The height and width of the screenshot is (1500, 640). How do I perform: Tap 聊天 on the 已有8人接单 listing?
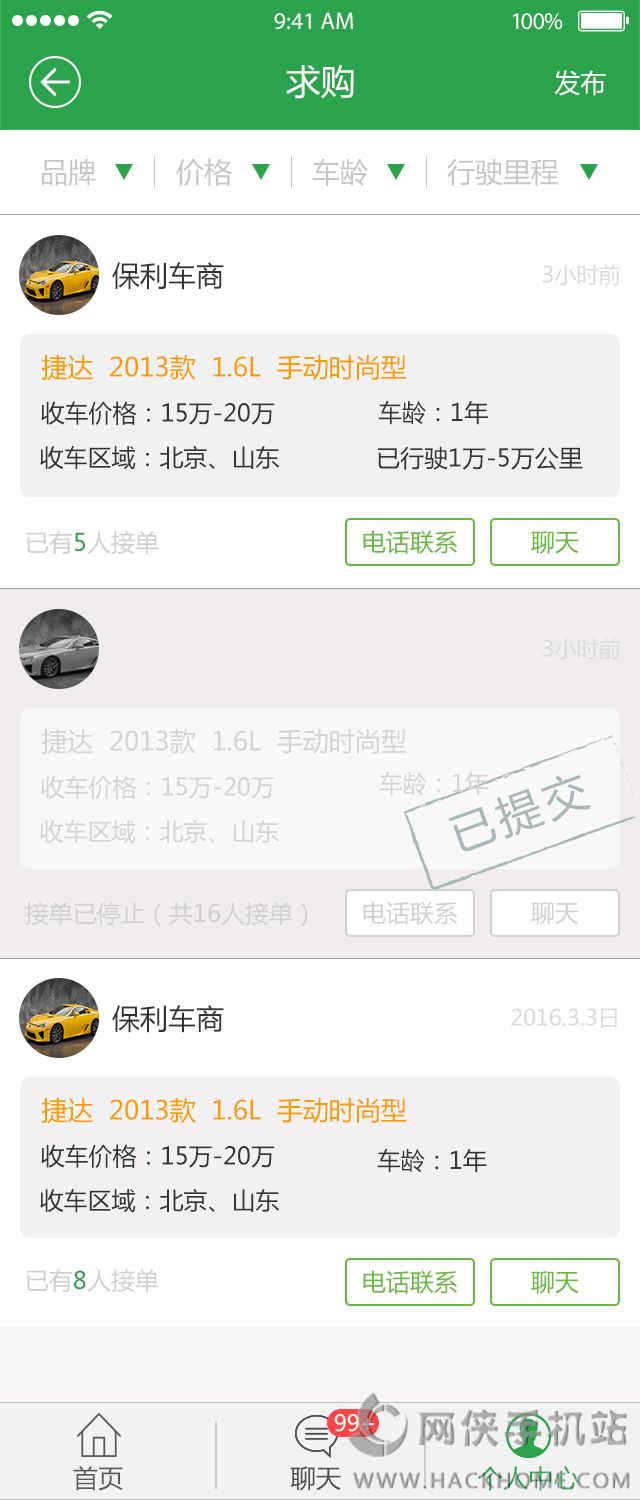point(554,1282)
